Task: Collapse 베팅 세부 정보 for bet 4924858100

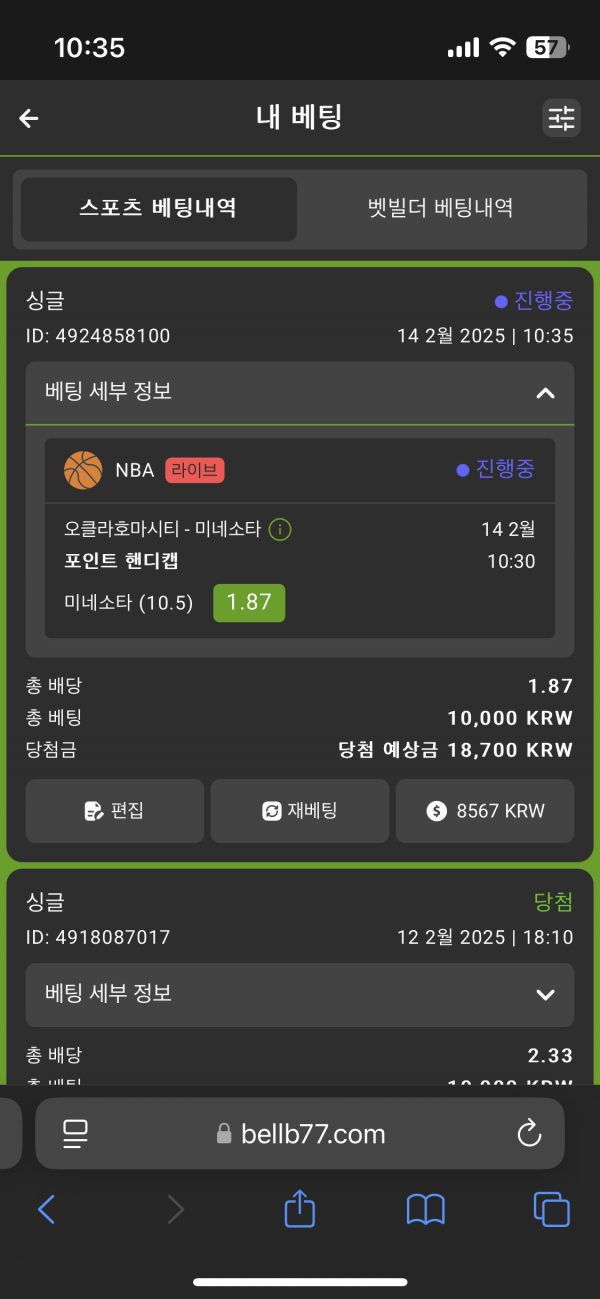Action: 544,393
